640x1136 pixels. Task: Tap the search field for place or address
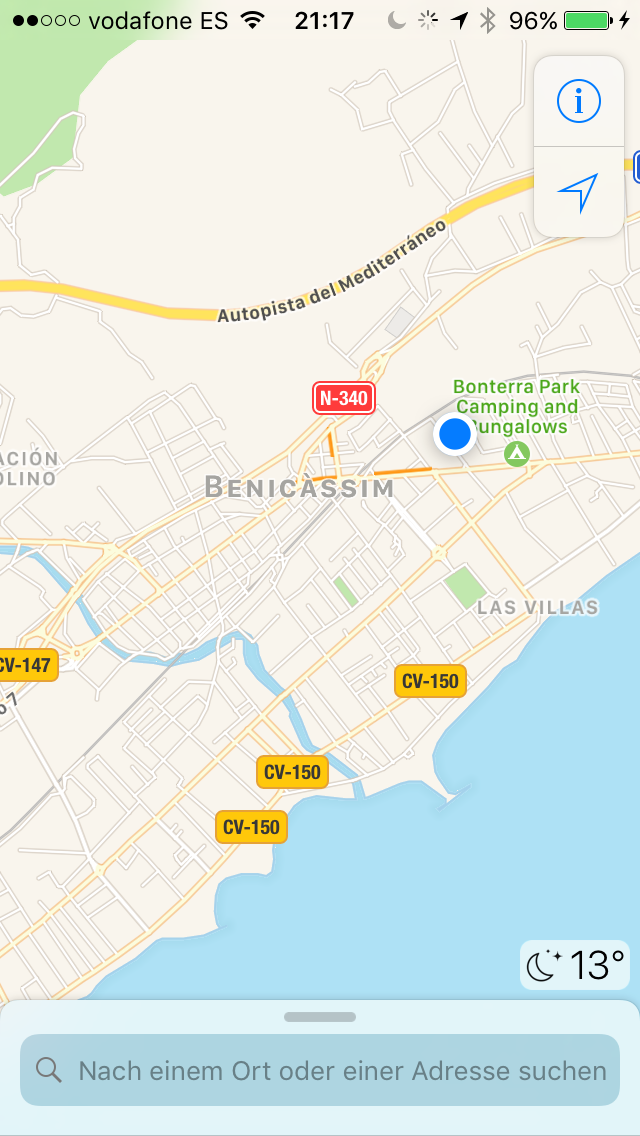(x=320, y=1070)
